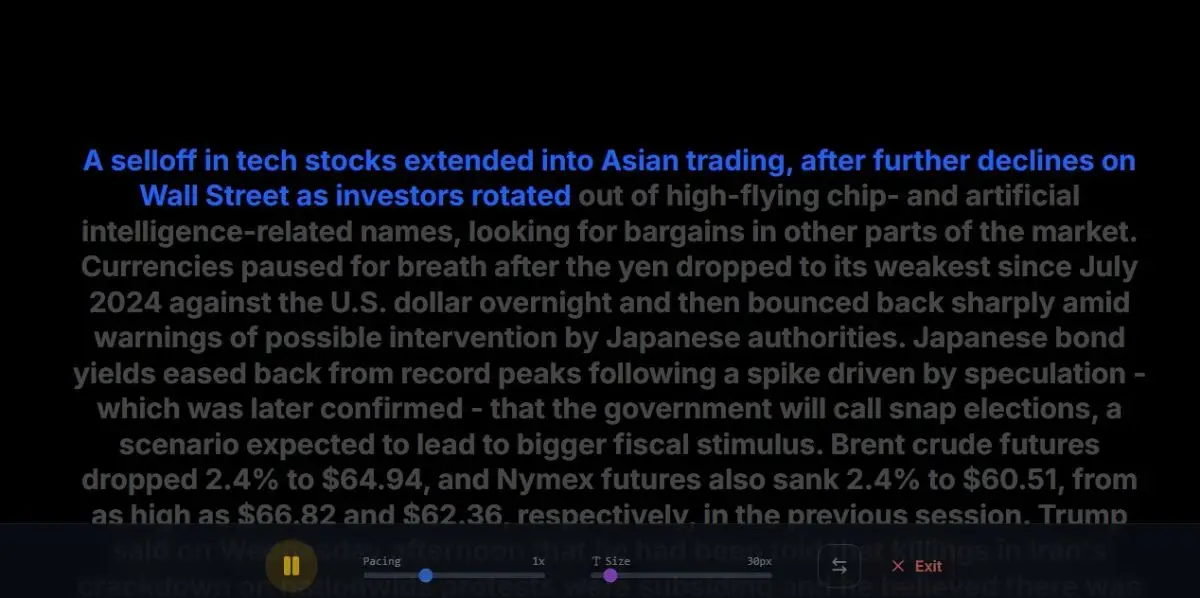Tap the Pacing speed slider
The image size is (1200, 598).
(x=454, y=575)
